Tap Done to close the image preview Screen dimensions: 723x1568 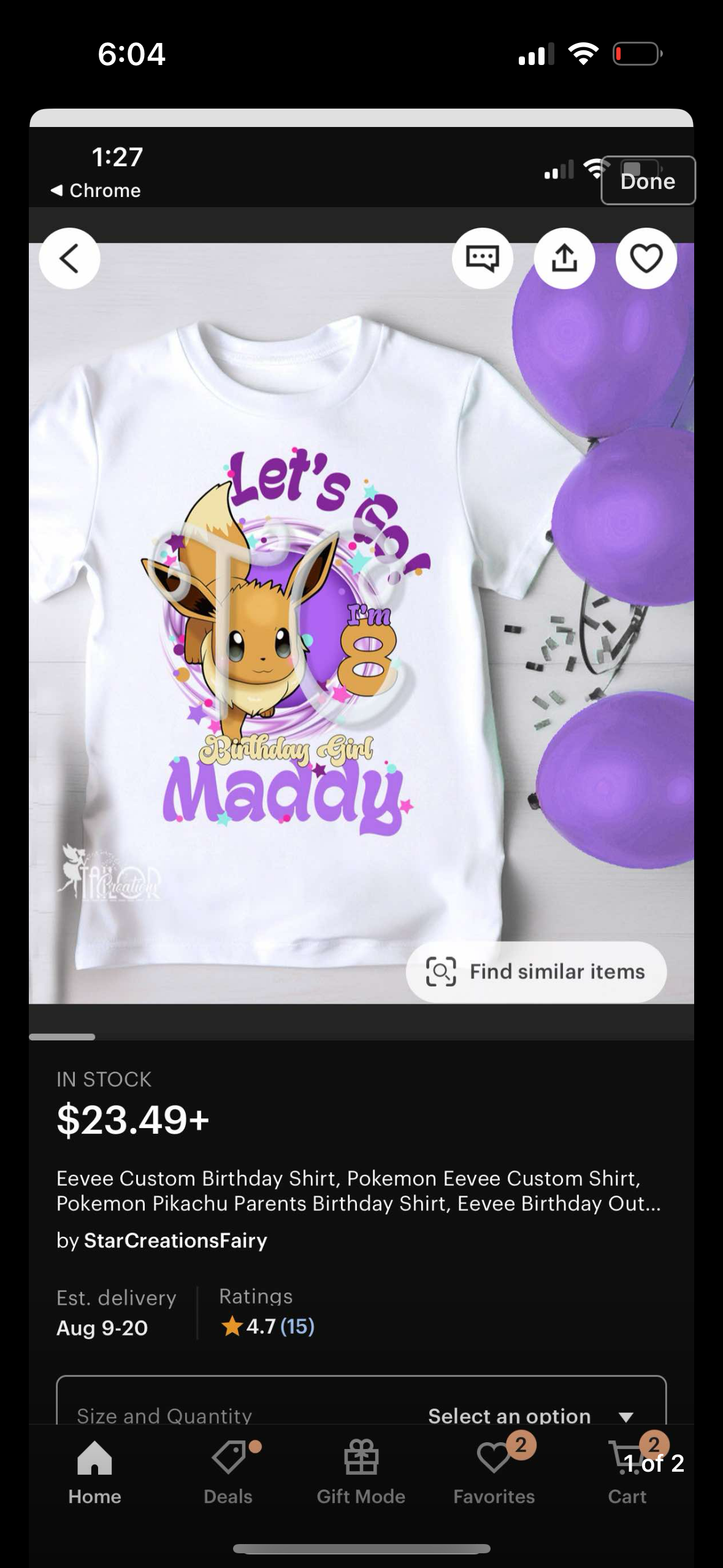(x=648, y=180)
